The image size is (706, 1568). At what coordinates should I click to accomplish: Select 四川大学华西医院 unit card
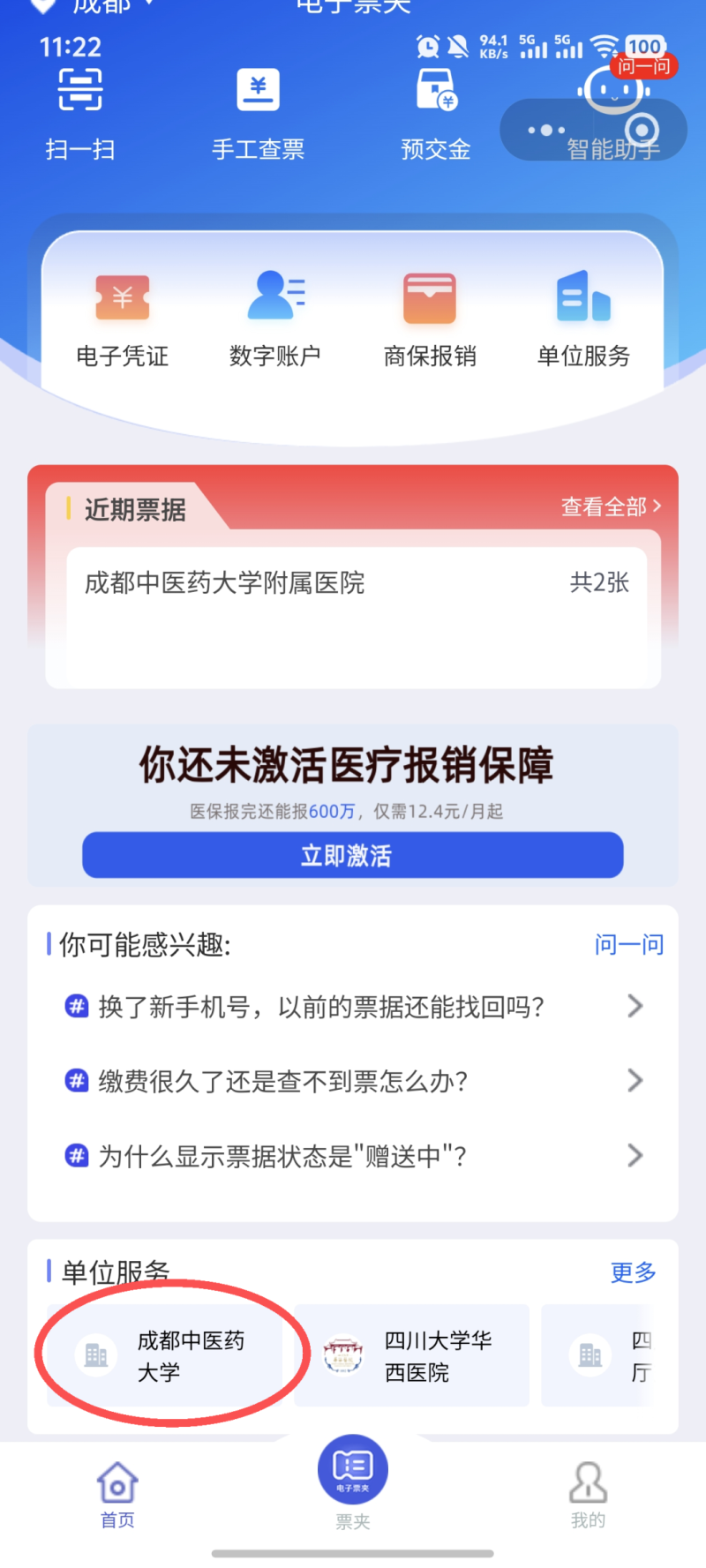click(411, 1355)
